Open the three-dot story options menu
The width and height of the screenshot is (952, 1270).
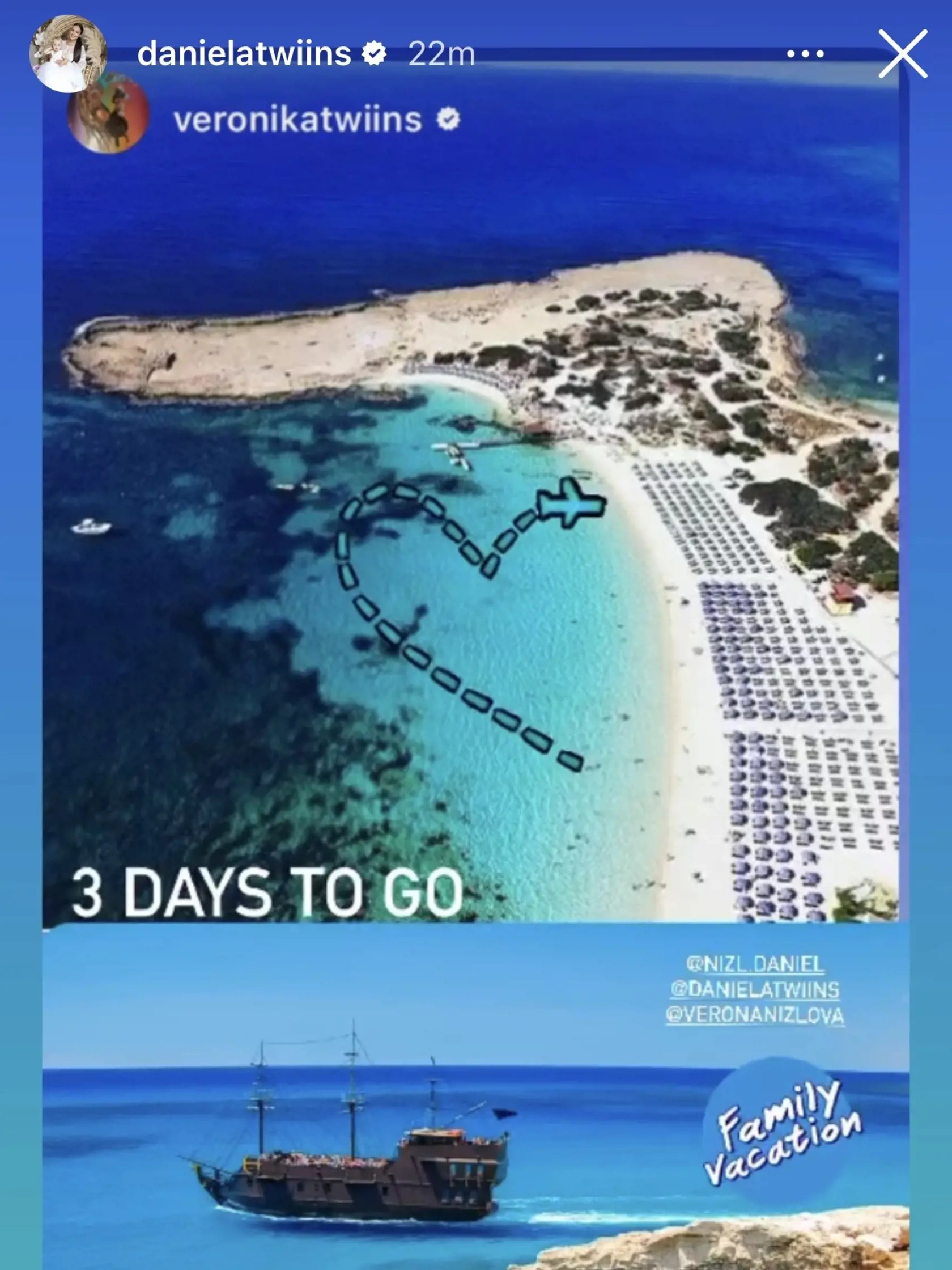(805, 54)
